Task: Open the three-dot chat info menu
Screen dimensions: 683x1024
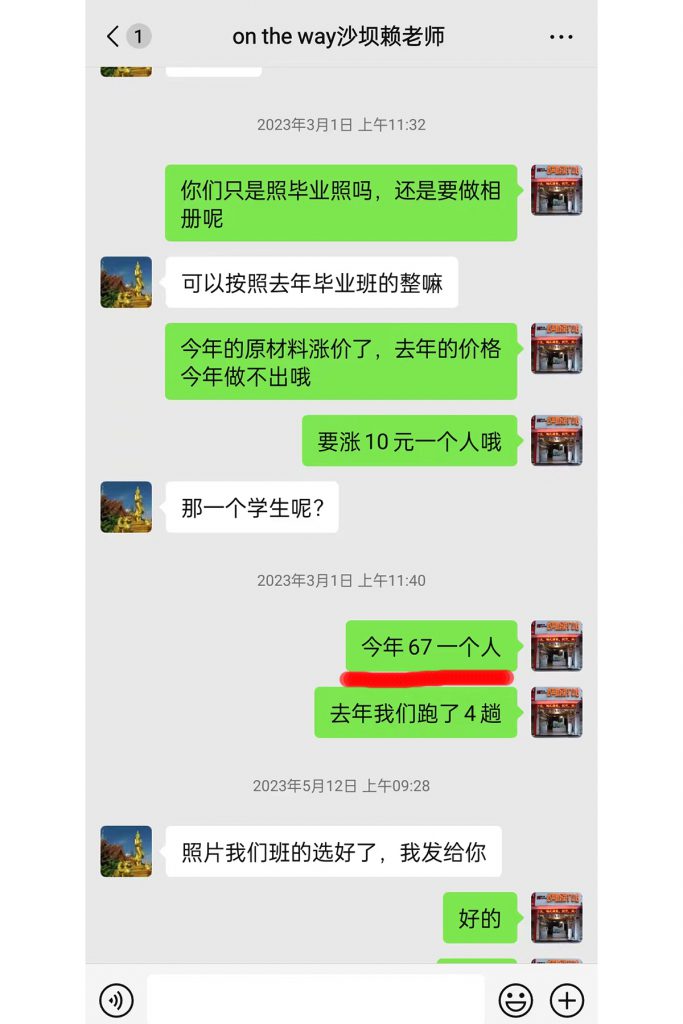Action: click(x=561, y=37)
